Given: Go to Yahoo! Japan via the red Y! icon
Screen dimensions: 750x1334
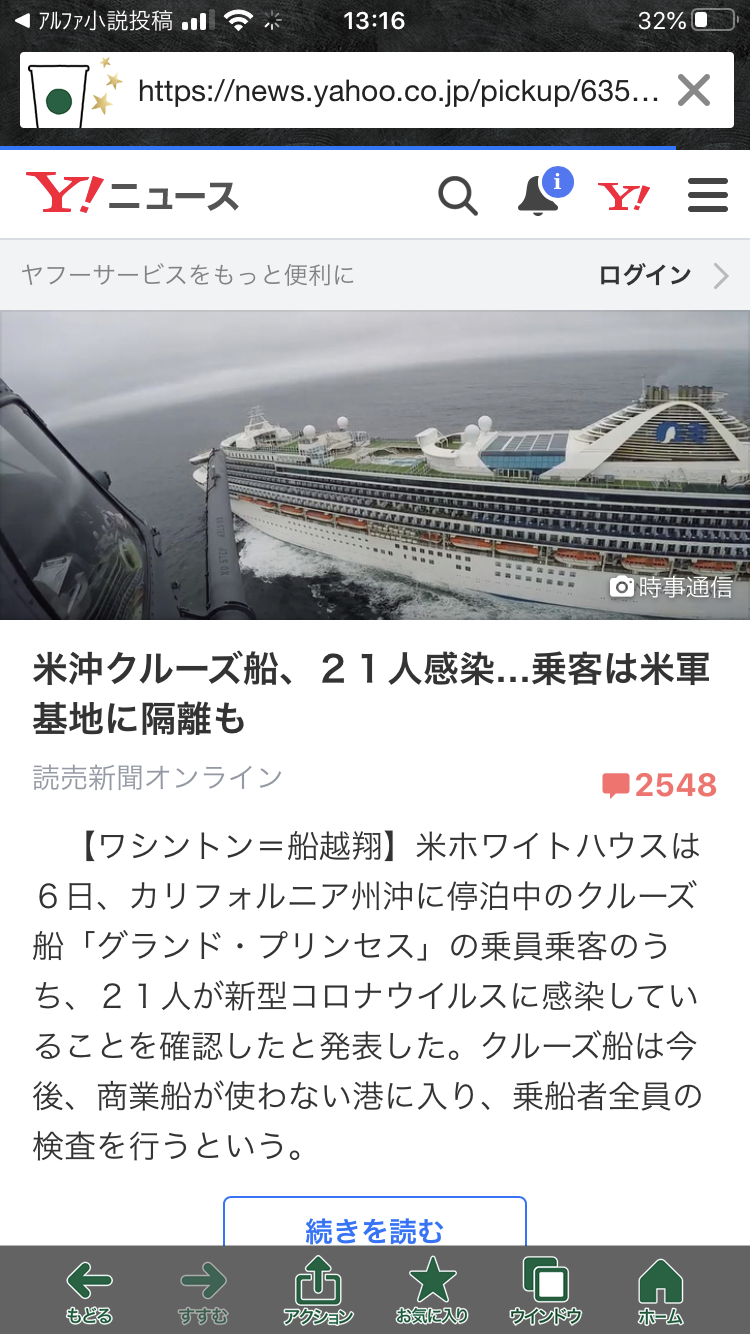Looking at the screenshot, I should click(x=624, y=196).
